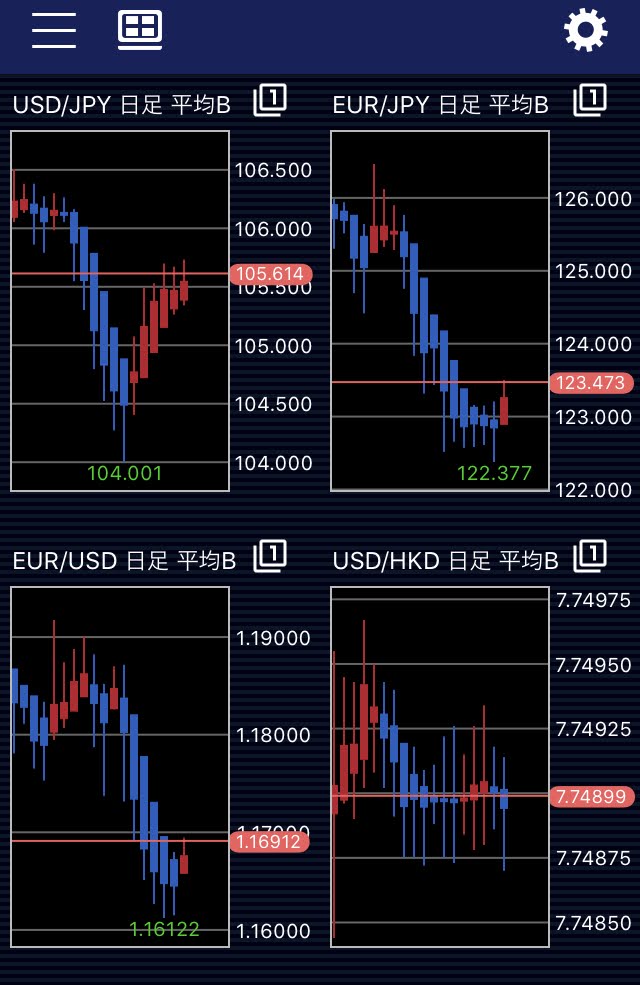Open the settings gear
The image size is (640, 985).
coord(586,31)
